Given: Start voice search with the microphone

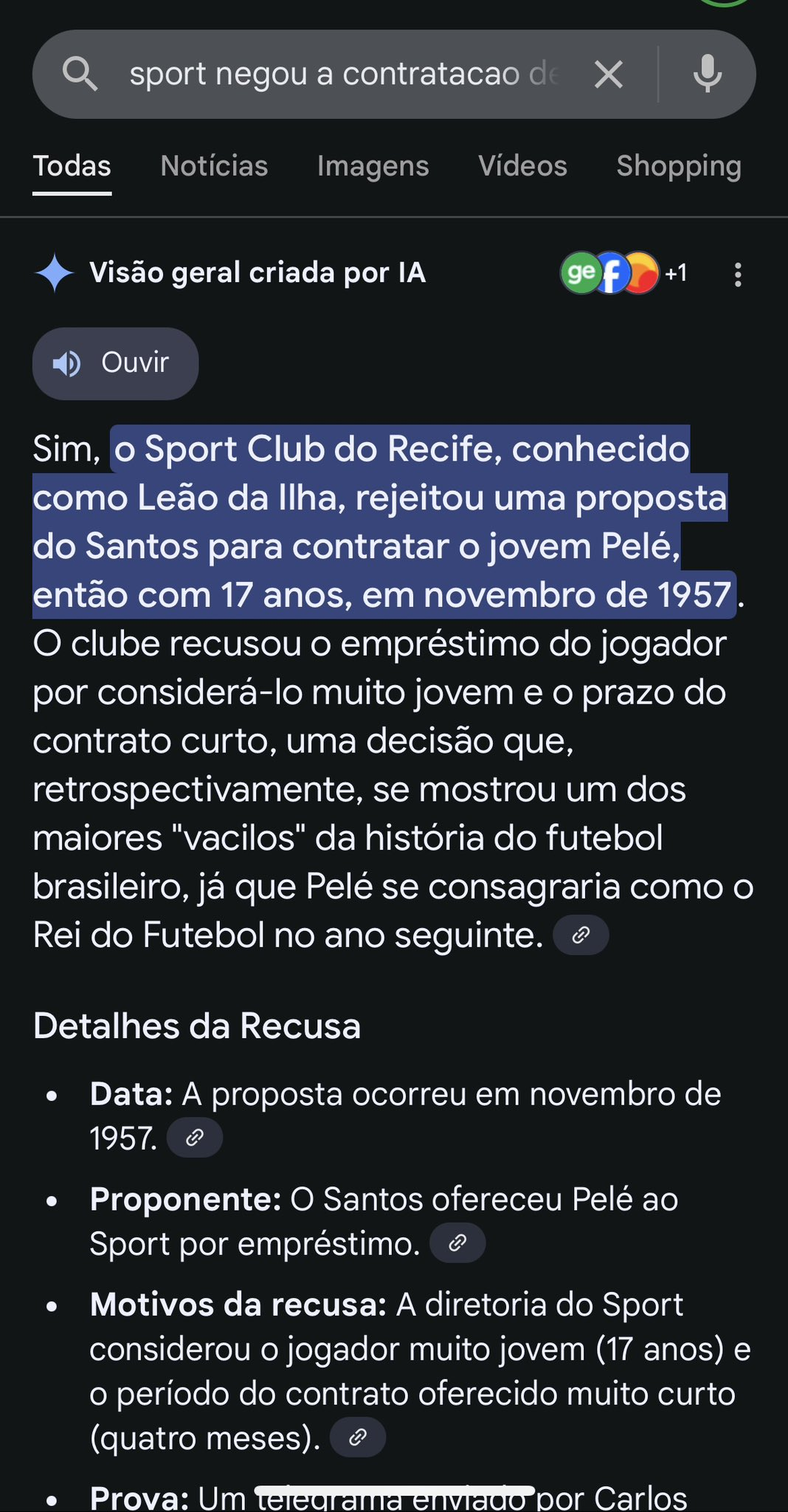Looking at the screenshot, I should click(708, 74).
